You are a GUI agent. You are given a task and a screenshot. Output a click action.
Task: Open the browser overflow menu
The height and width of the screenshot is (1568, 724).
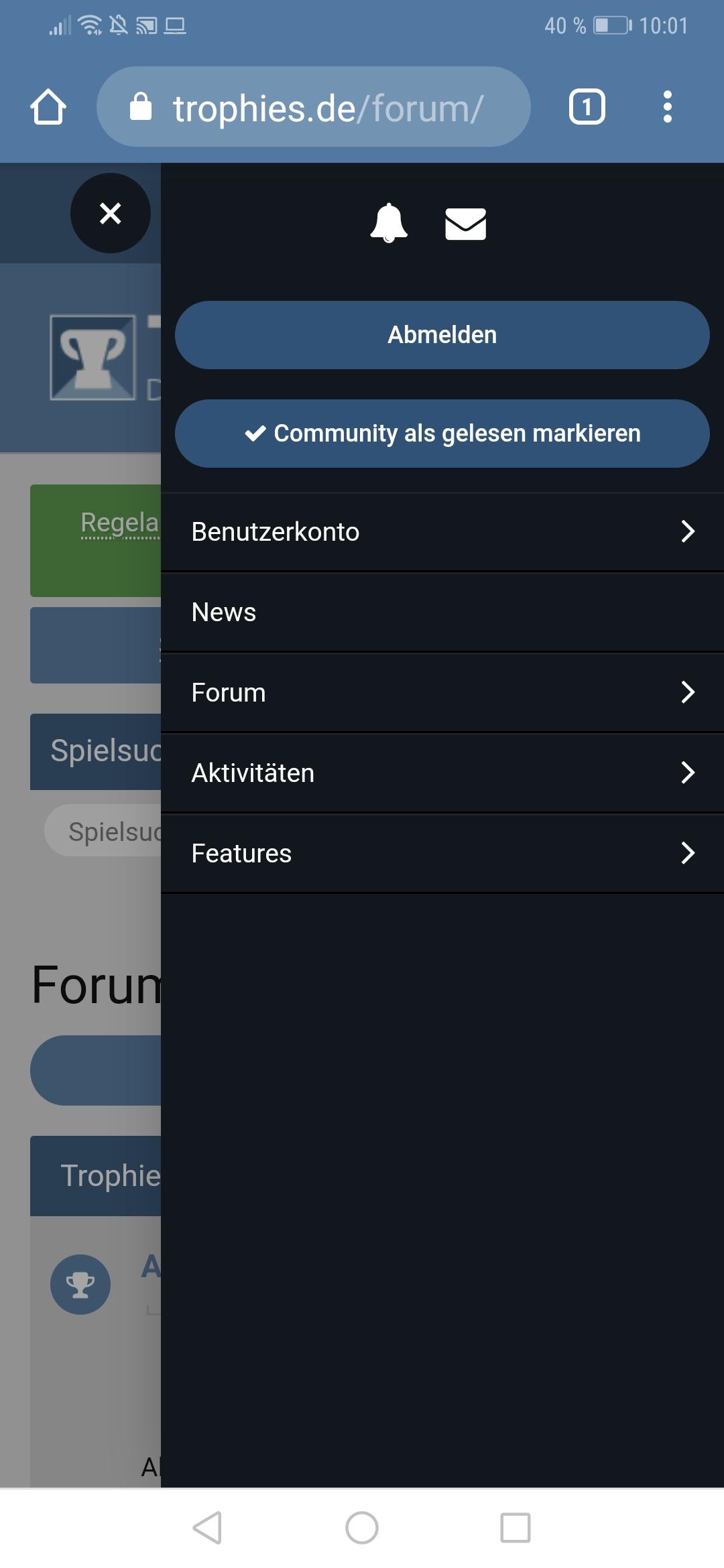tap(667, 107)
